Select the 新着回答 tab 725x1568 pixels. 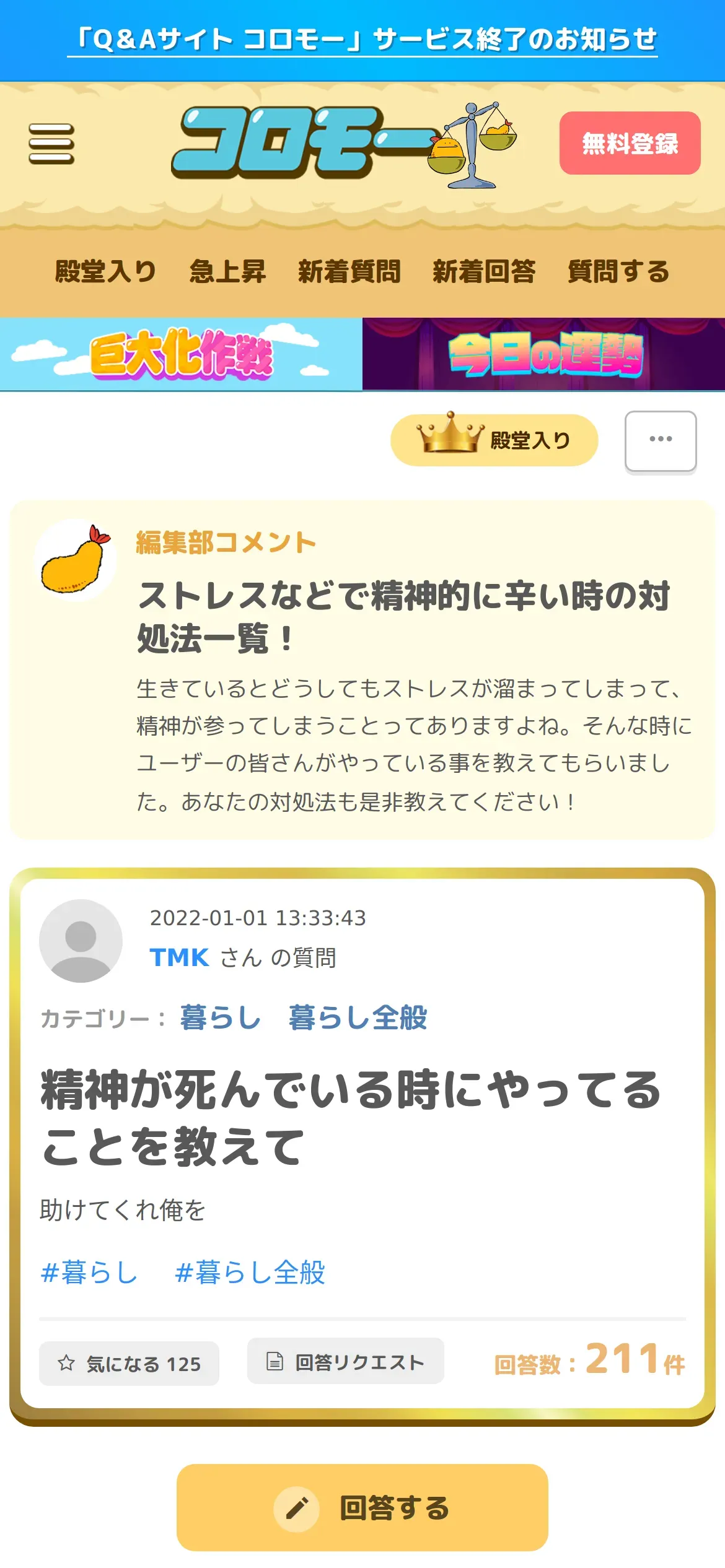484,271
